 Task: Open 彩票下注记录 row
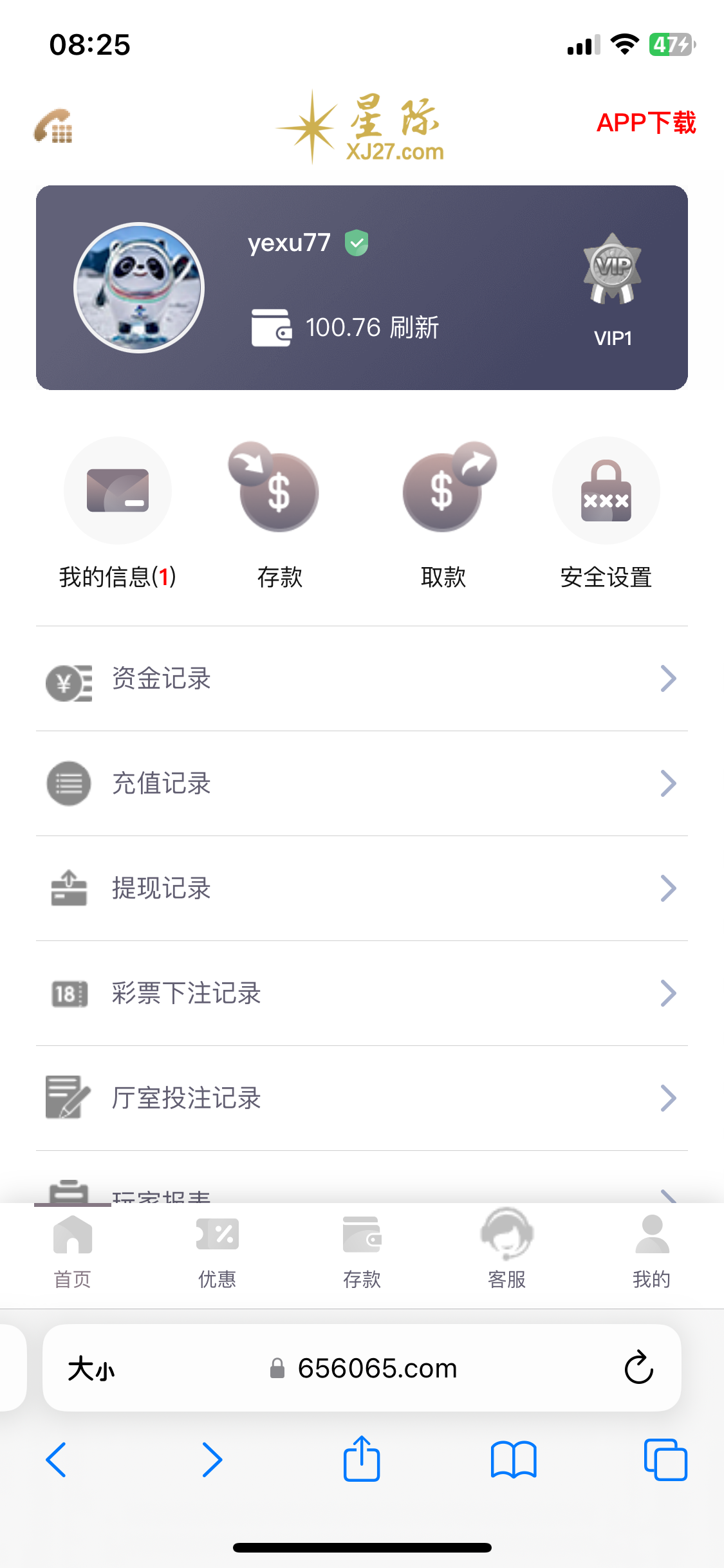point(362,993)
